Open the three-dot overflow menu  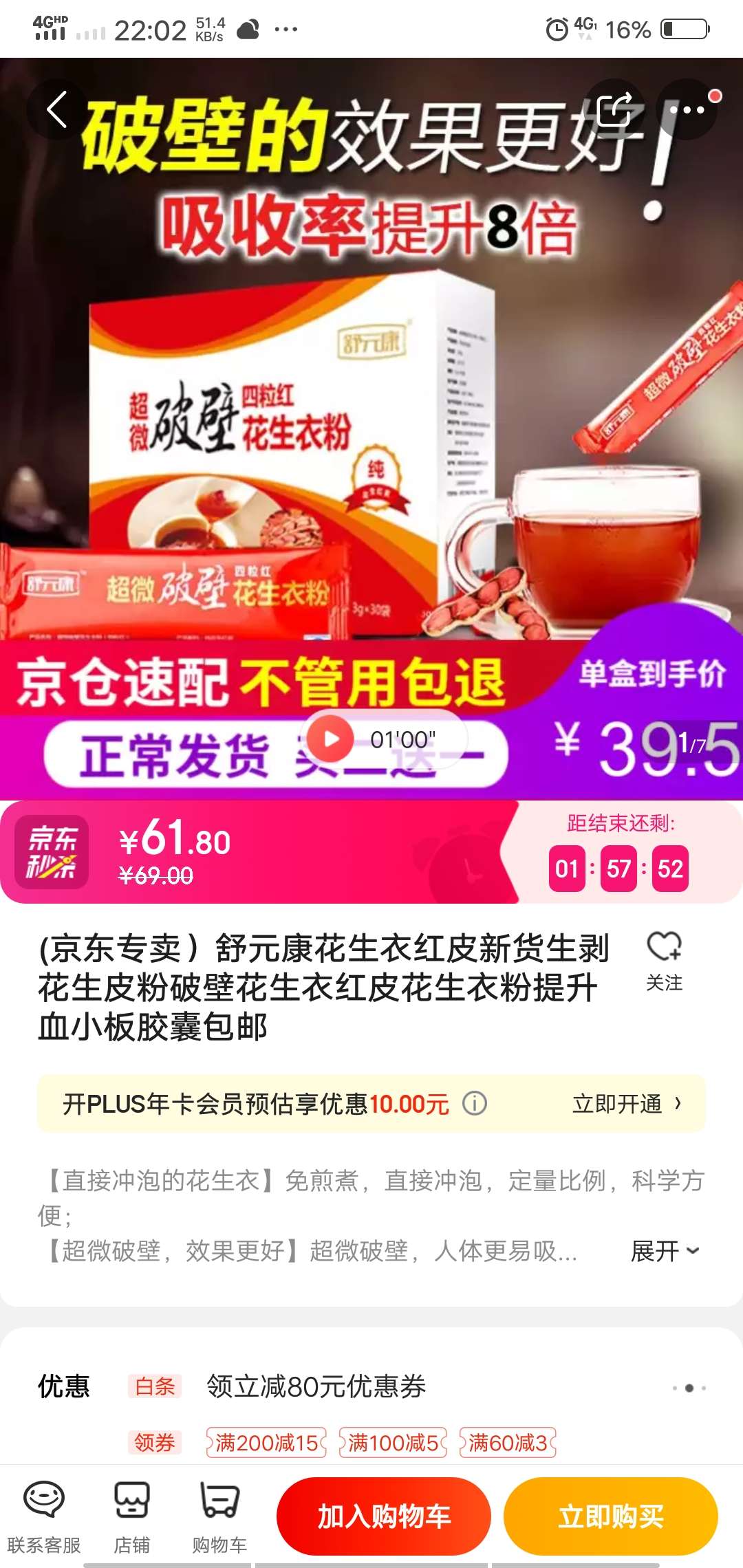coord(687,110)
